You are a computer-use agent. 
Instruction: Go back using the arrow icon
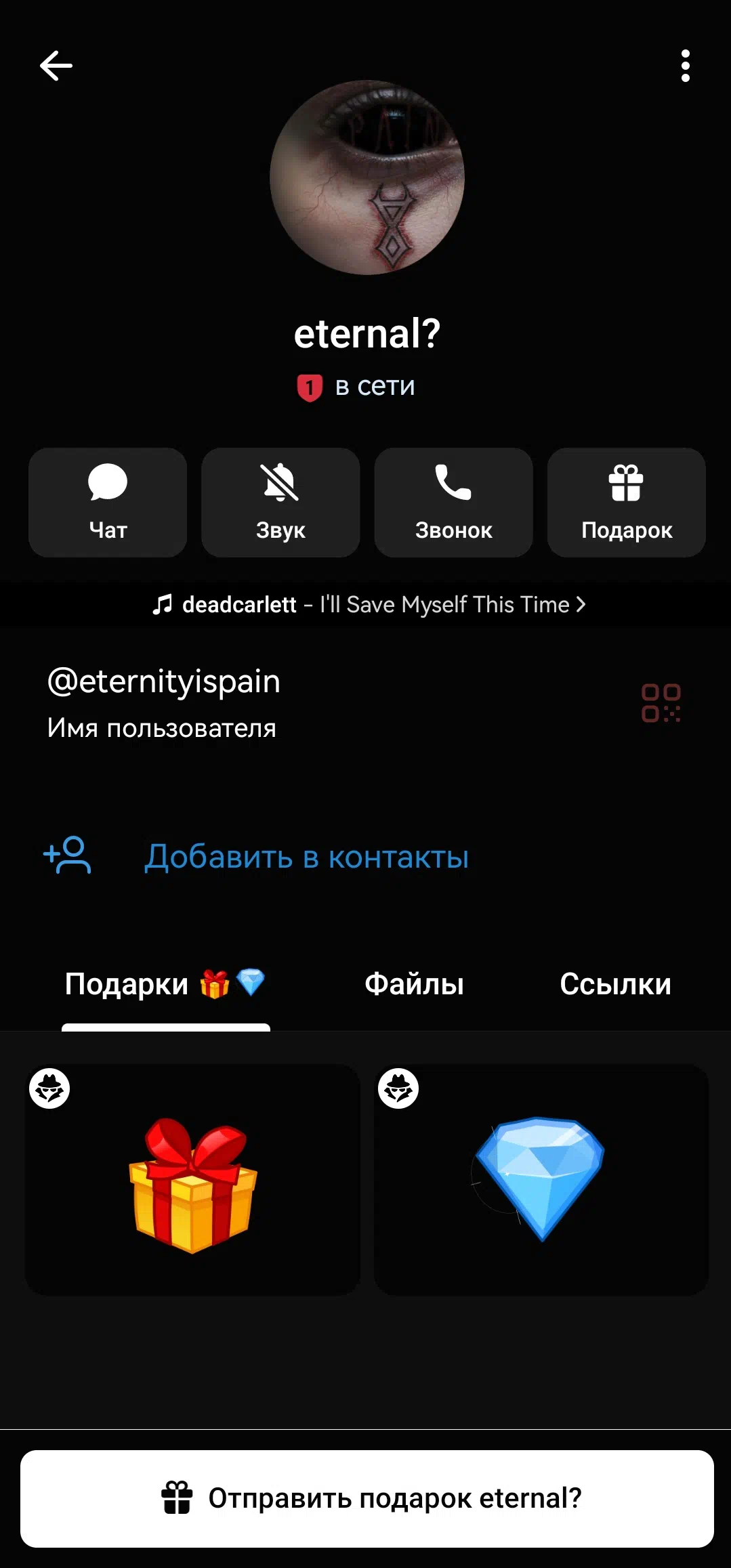tap(56, 66)
